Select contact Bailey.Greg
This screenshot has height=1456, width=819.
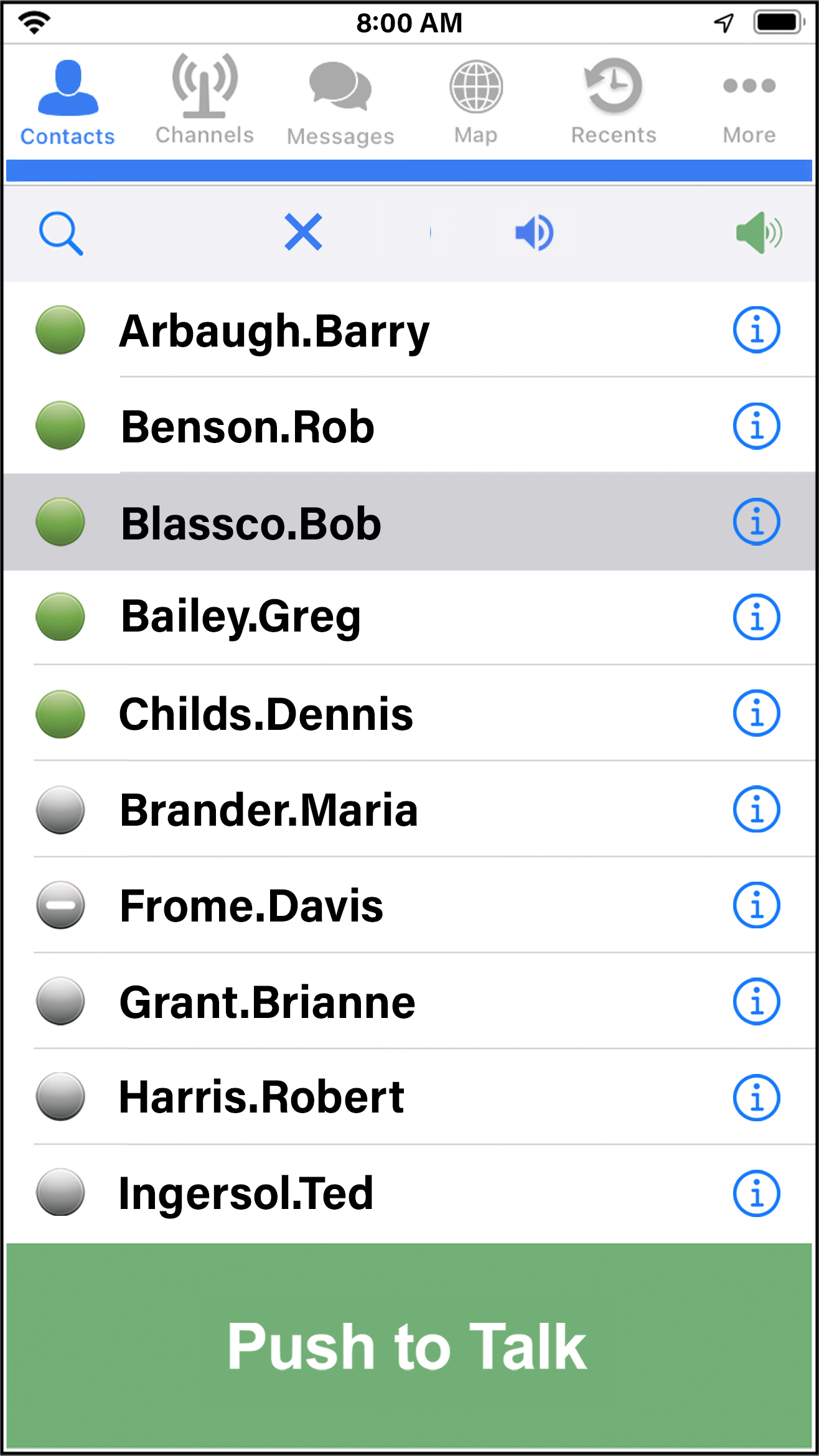(x=409, y=617)
